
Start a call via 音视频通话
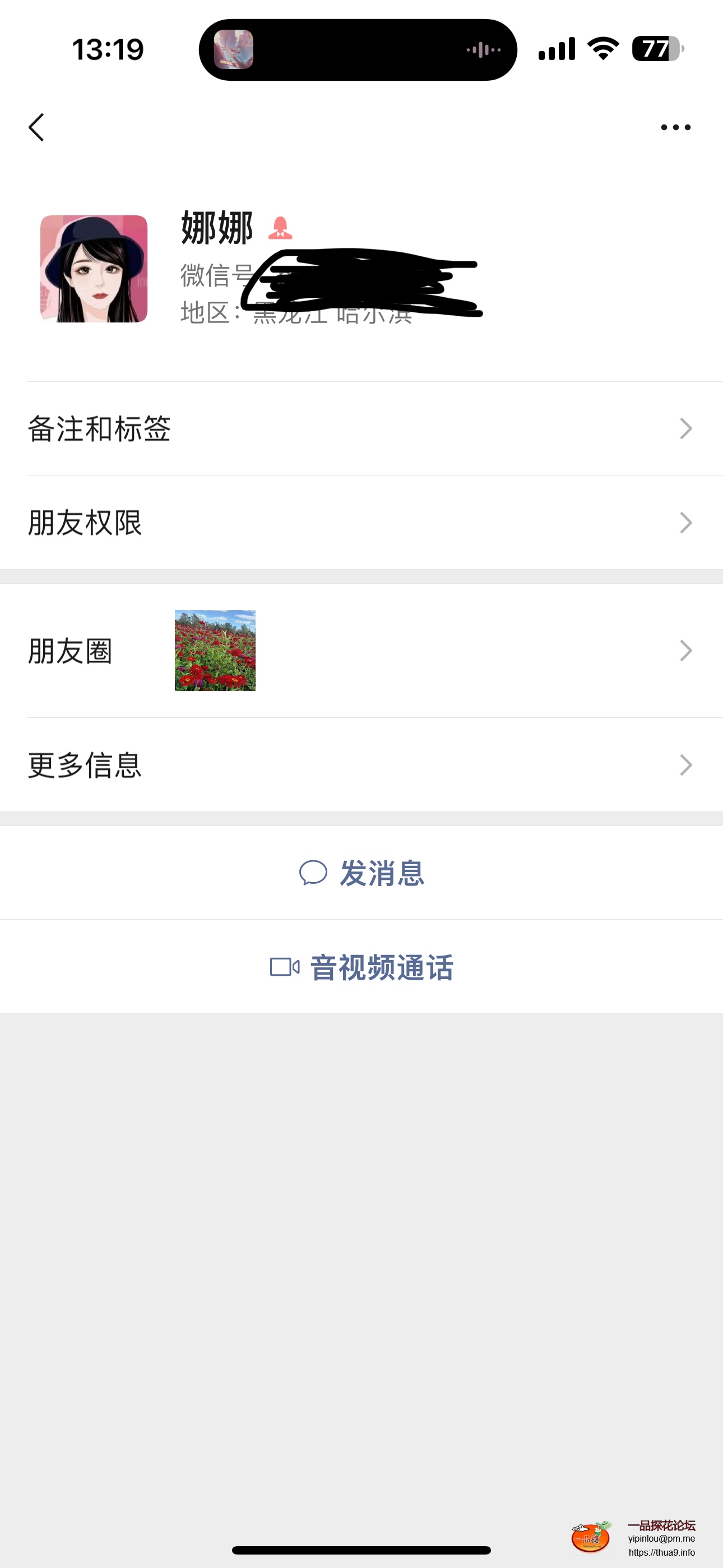(x=382, y=967)
